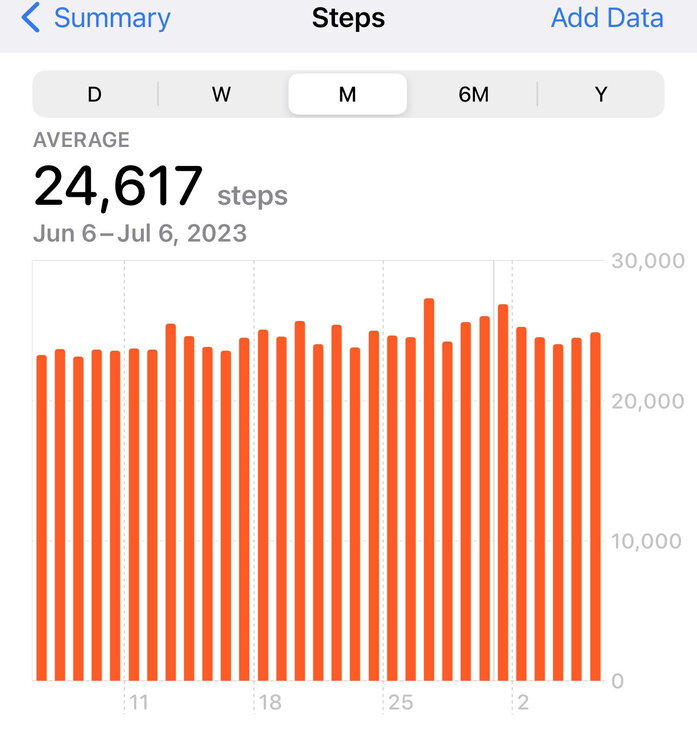Tap Add Data to log steps
The height and width of the screenshot is (750, 697).
point(606,18)
